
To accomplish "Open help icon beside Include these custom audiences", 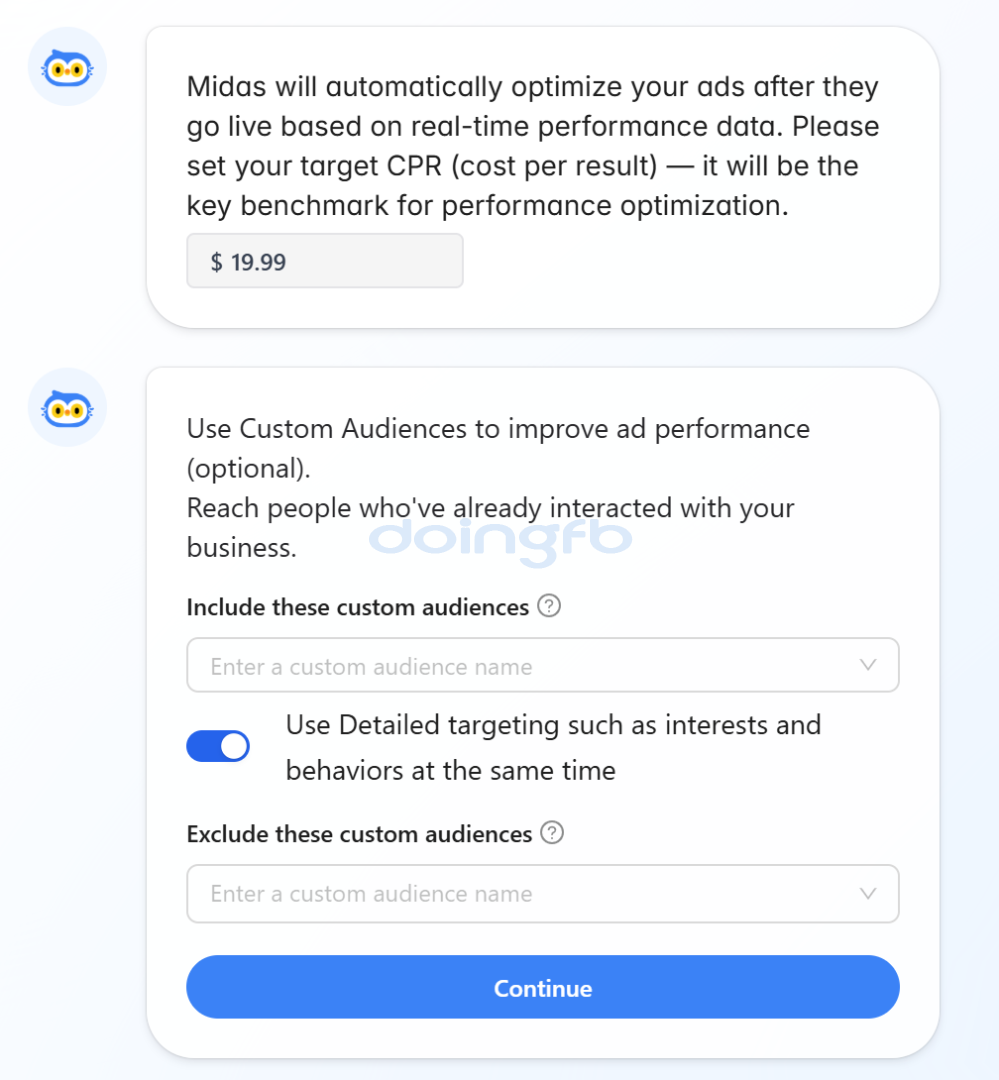I will coord(549,606).
